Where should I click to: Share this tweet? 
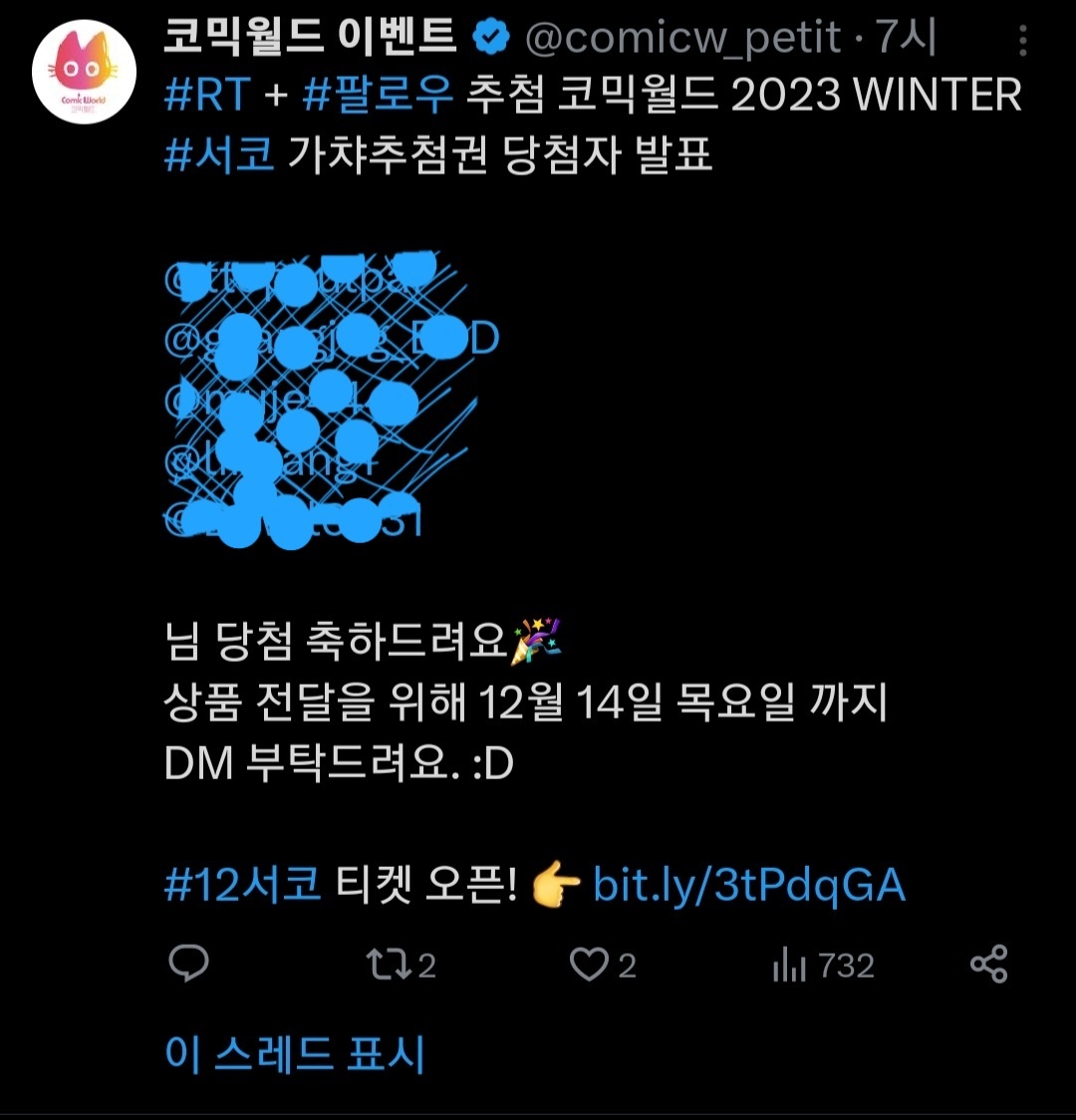(x=988, y=965)
